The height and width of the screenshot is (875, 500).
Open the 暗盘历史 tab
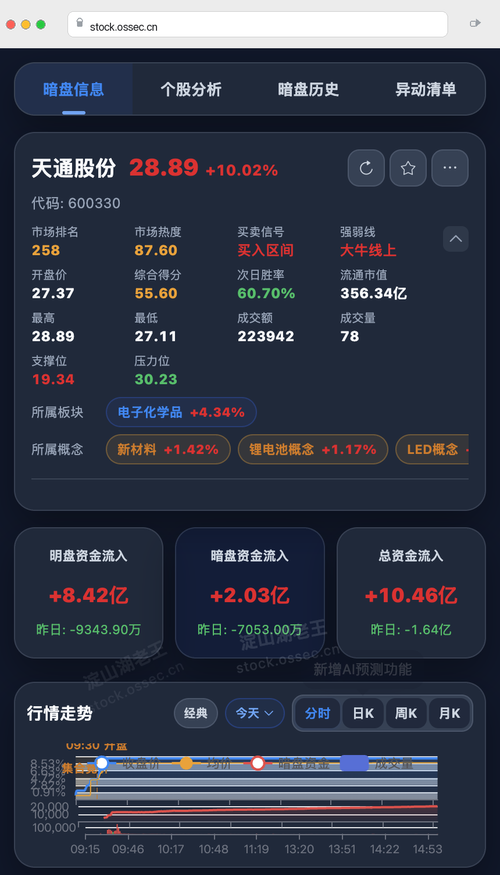[308, 89]
